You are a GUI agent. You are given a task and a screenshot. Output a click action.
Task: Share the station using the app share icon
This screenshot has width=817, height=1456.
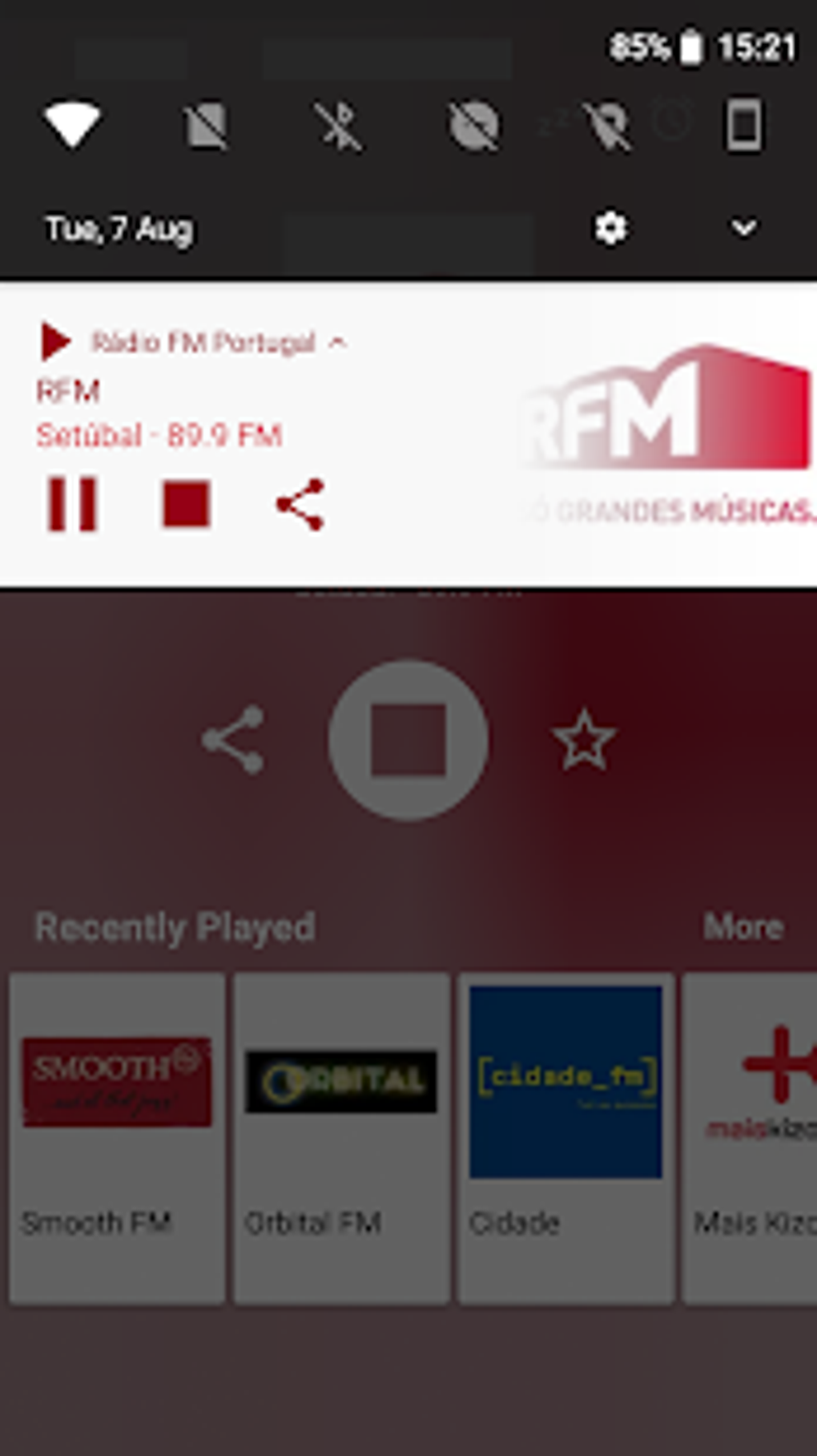coord(233,740)
